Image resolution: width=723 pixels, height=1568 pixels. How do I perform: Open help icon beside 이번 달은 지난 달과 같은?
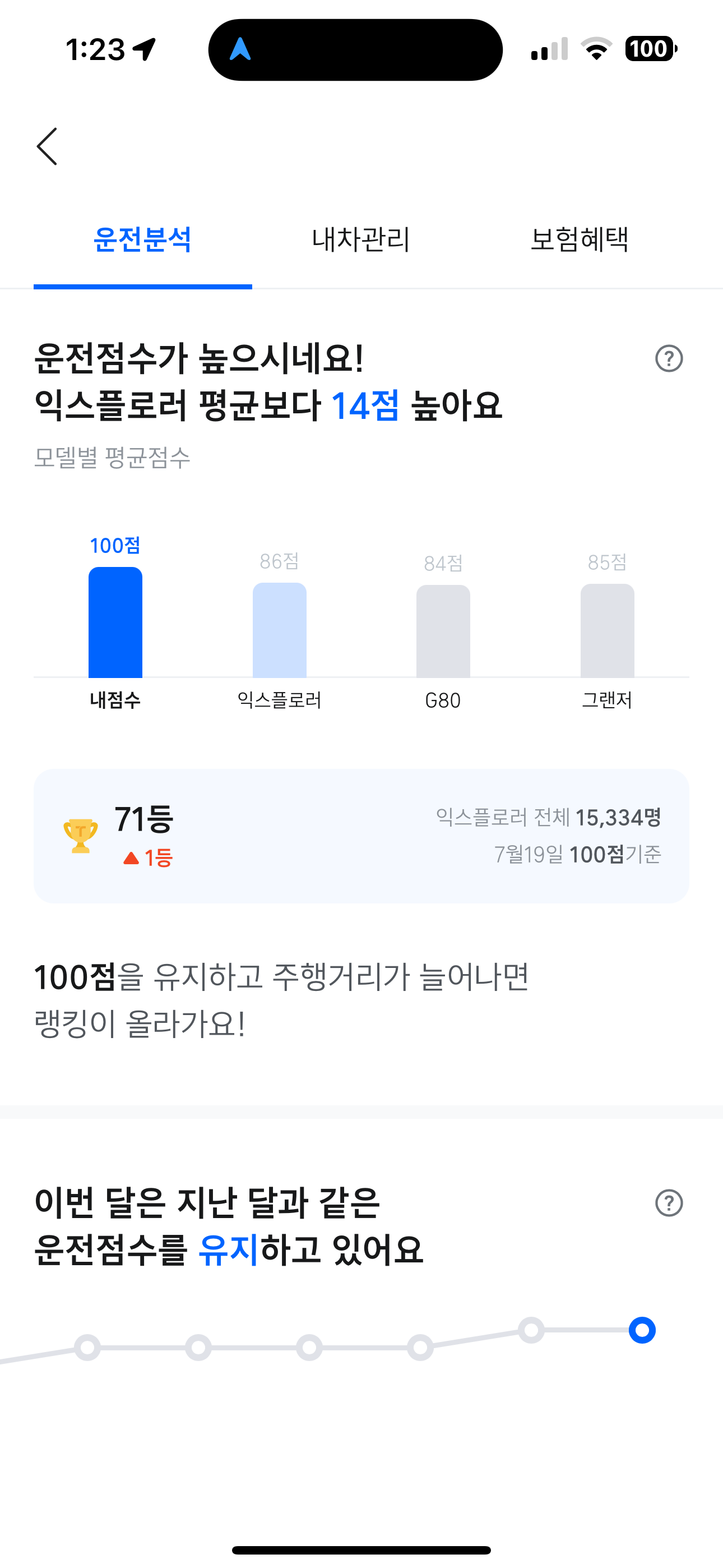pos(669,1203)
